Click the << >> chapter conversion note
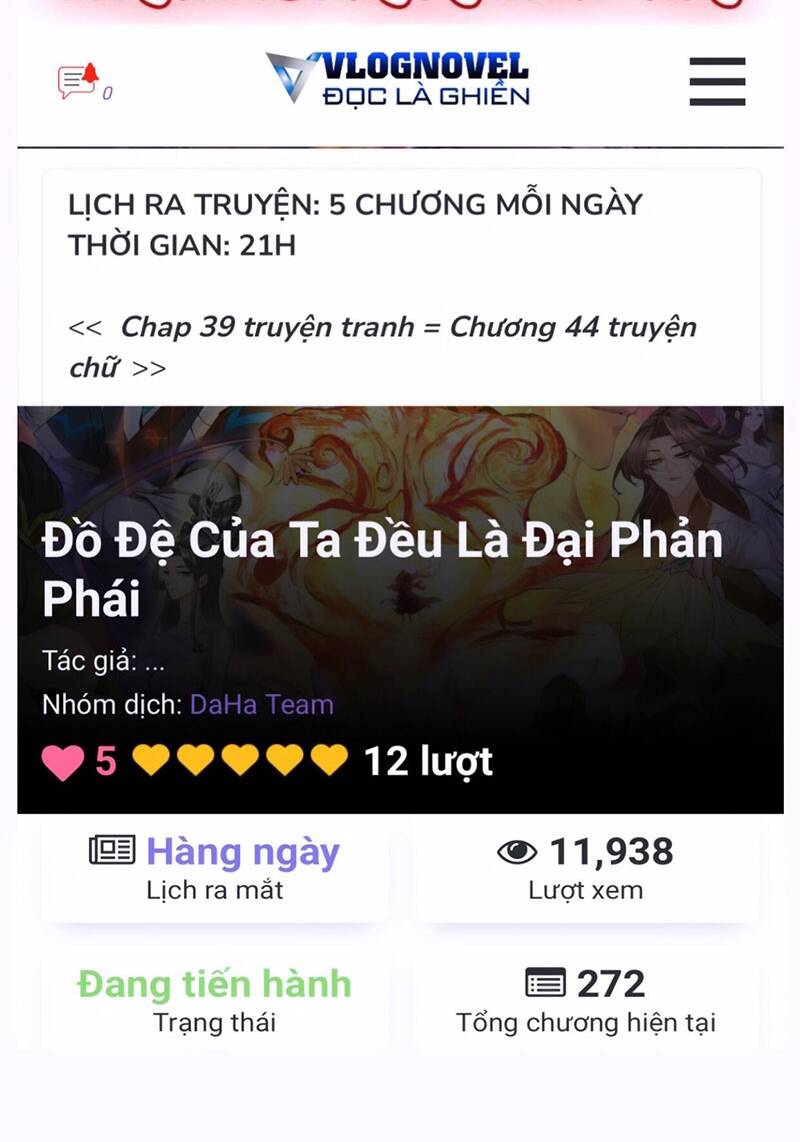 click(x=385, y=344)
